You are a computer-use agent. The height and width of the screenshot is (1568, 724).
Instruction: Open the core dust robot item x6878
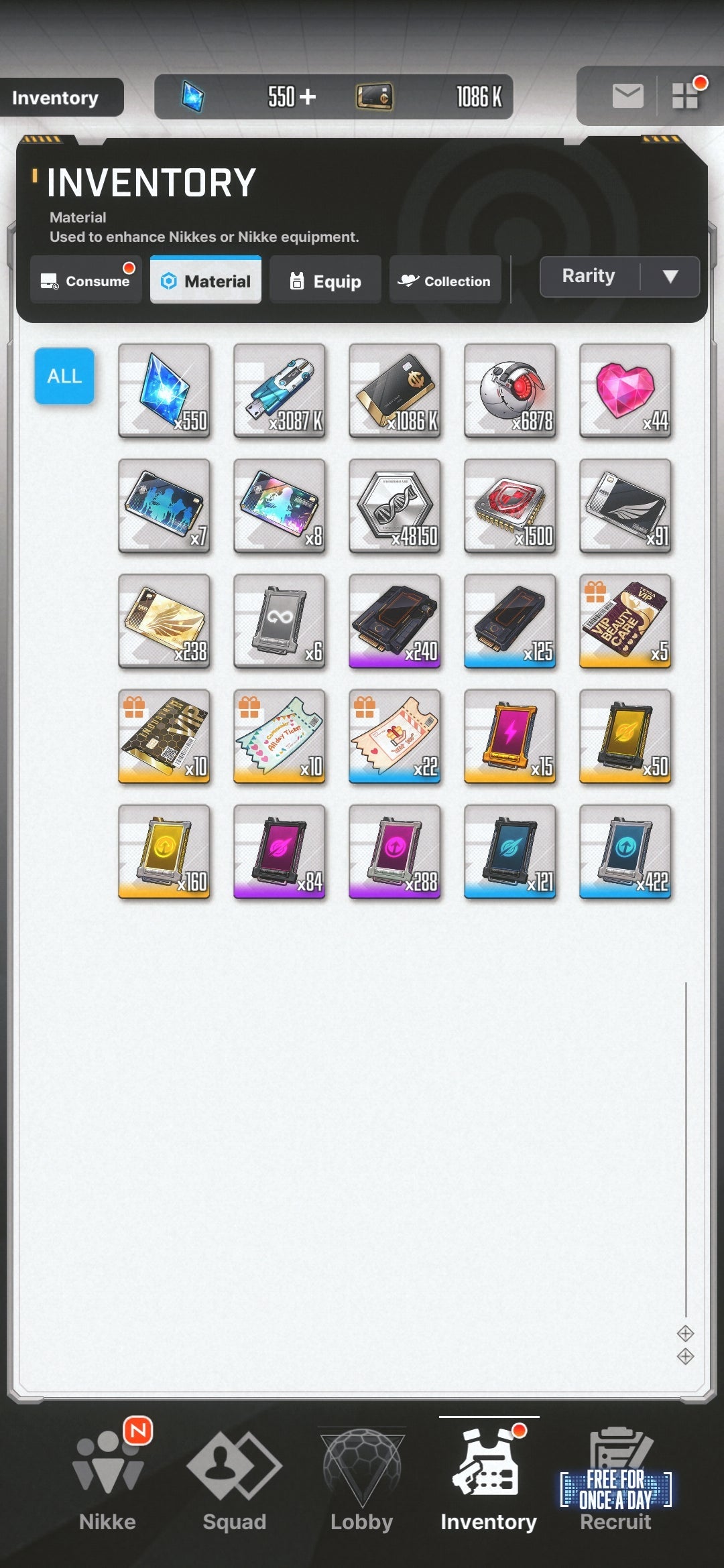[510, 391]
